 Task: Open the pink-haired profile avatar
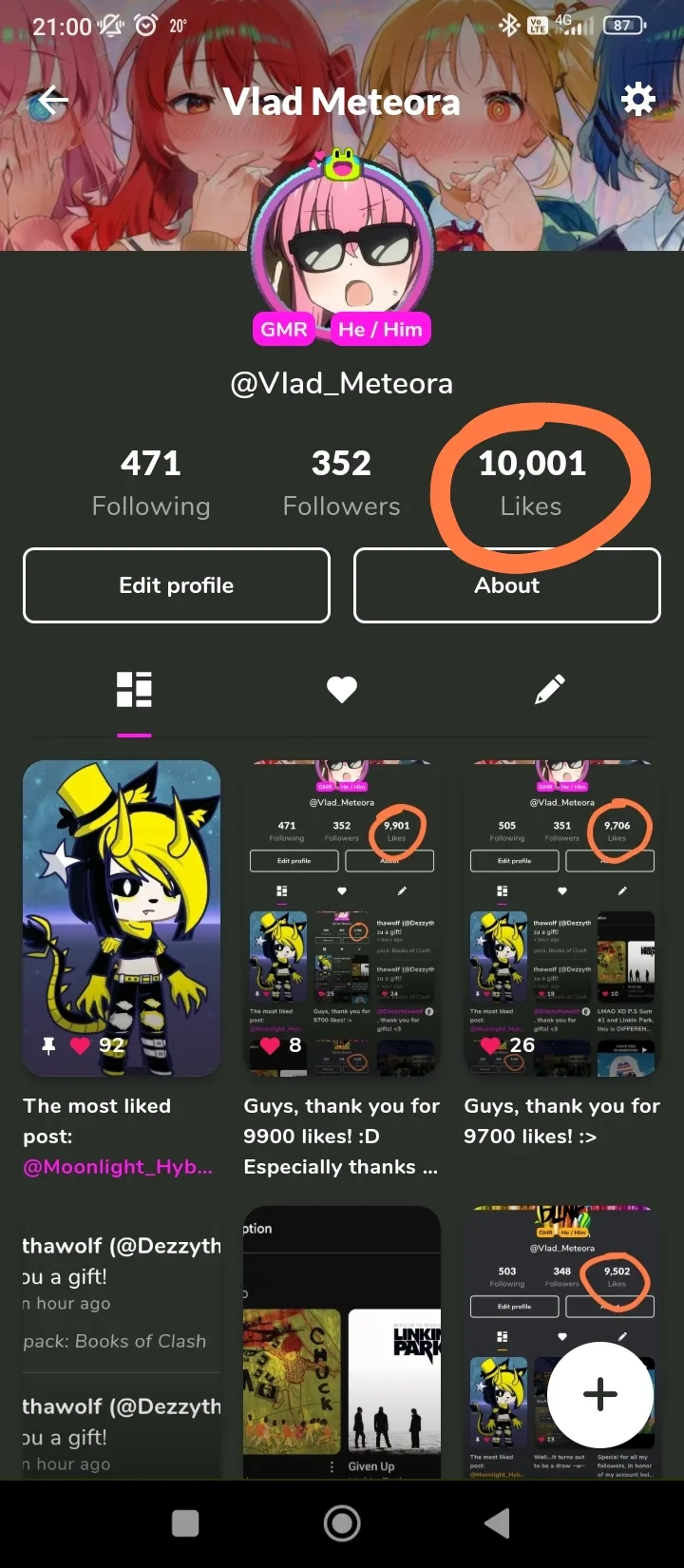pos(342,249)
